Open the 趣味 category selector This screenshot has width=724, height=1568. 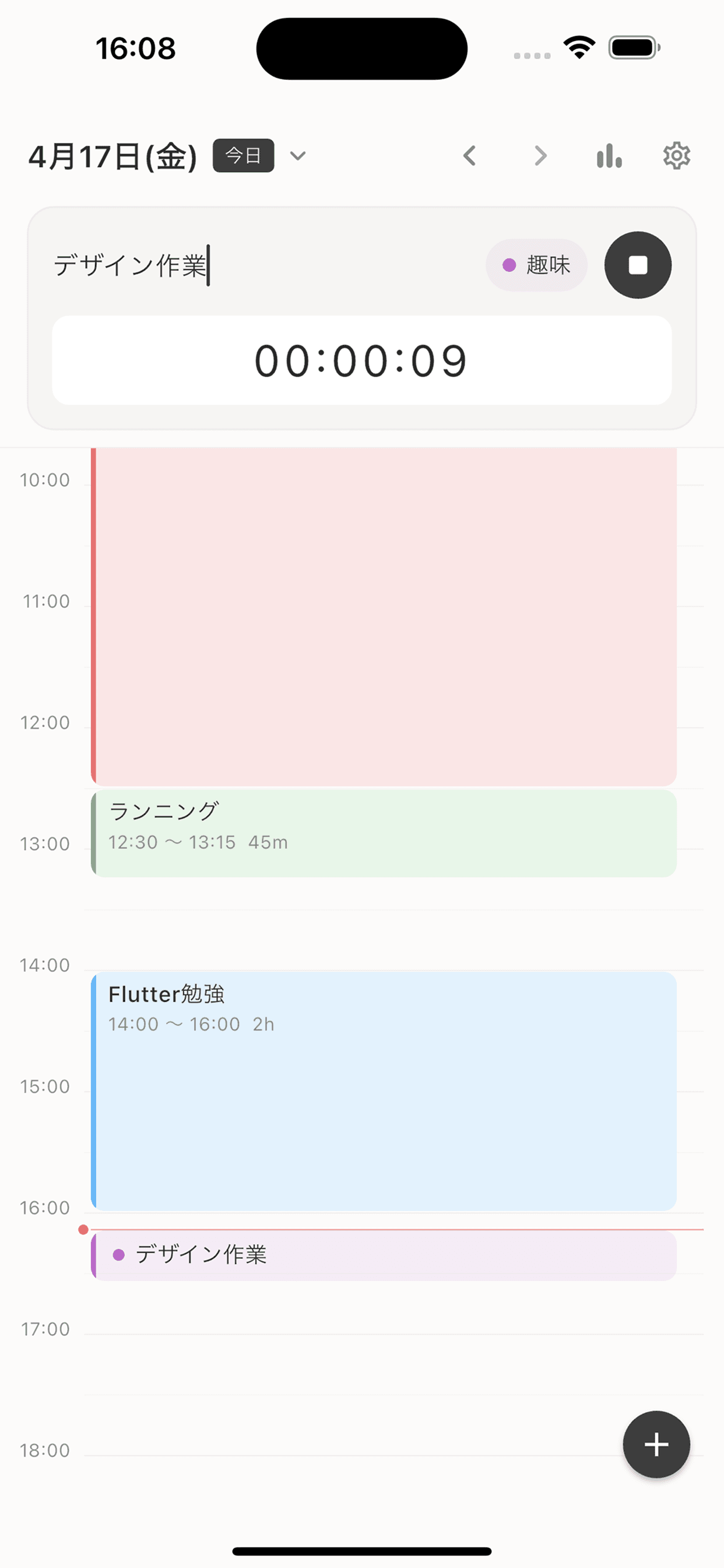click(x=536, y=266)
